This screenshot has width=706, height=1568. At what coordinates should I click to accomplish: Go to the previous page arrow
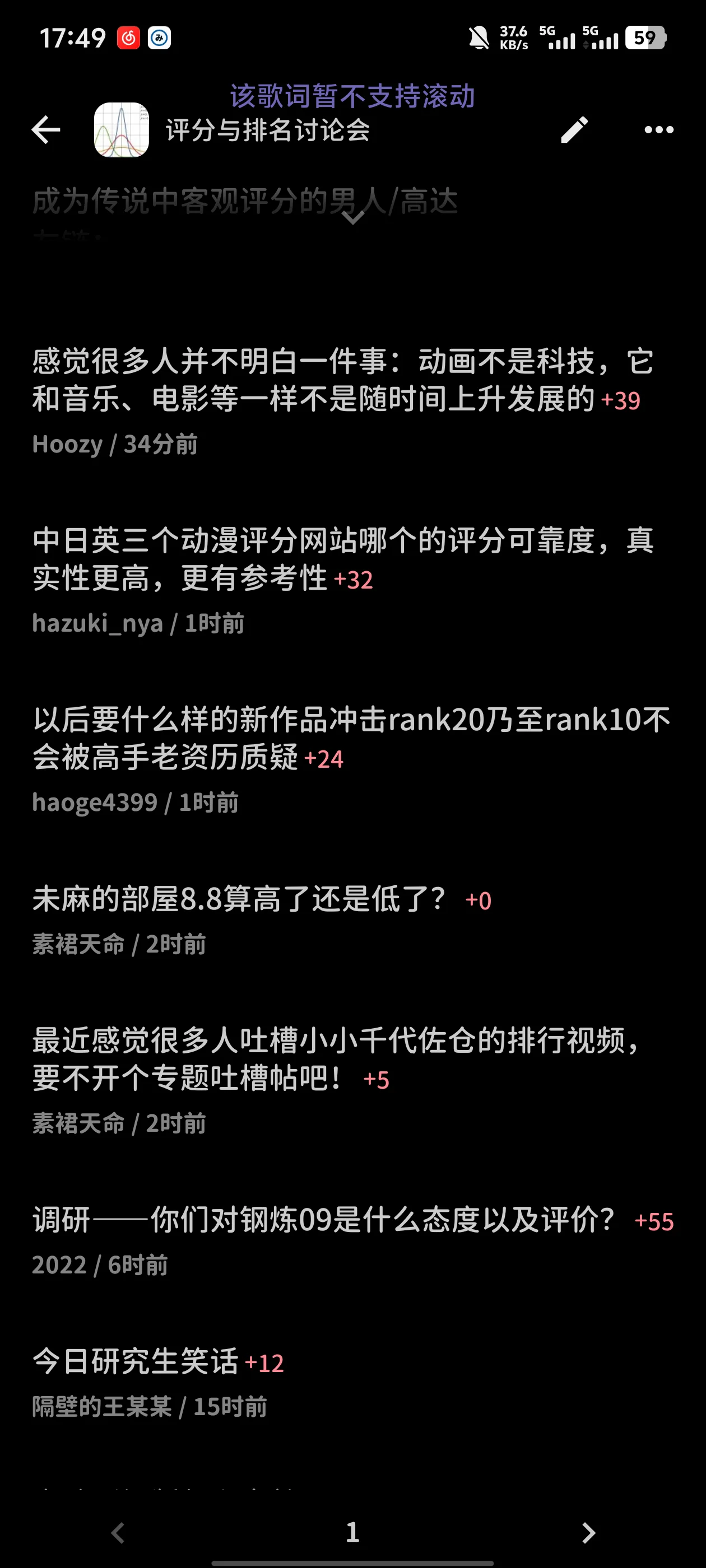coord(118,1533)
